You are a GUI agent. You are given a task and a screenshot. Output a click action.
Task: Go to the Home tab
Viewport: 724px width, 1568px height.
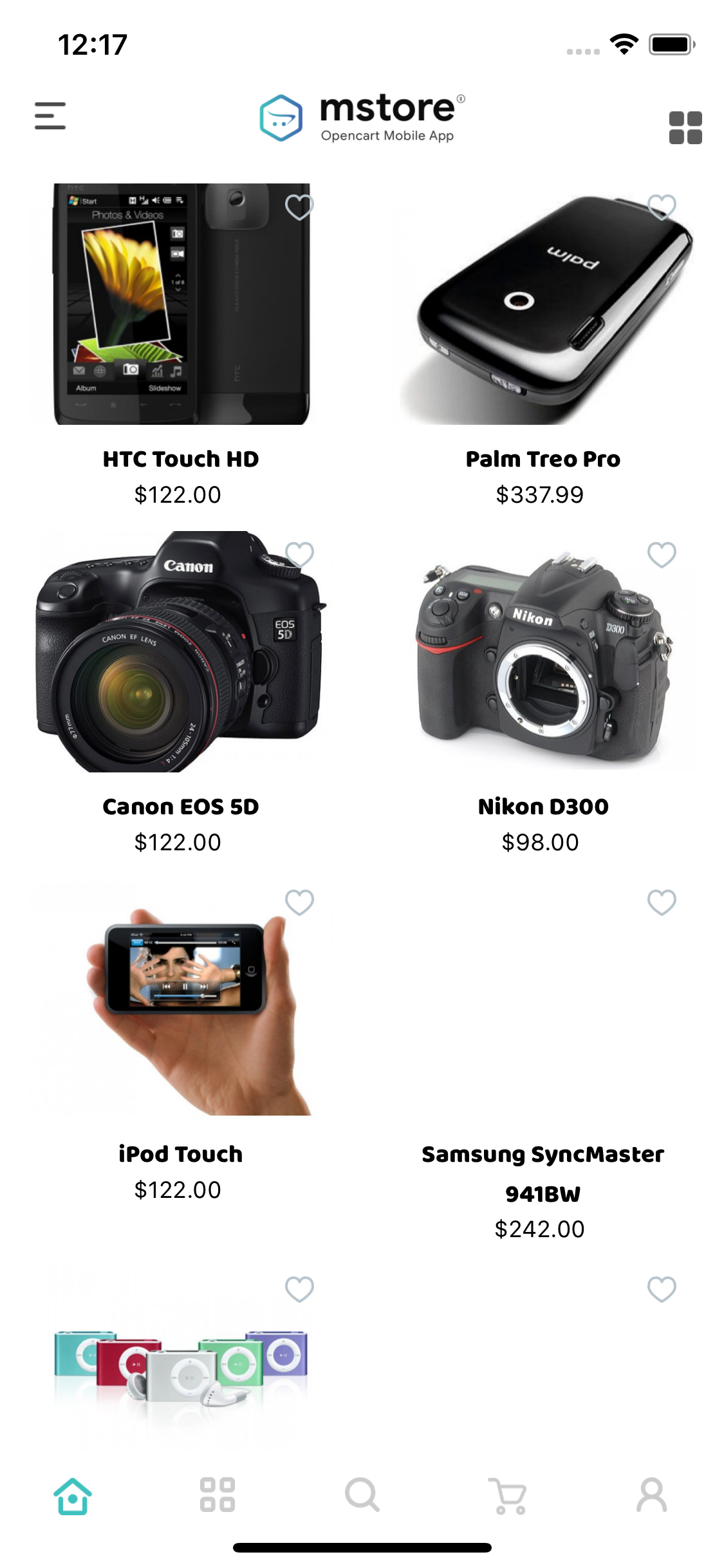click(73, 1496)
